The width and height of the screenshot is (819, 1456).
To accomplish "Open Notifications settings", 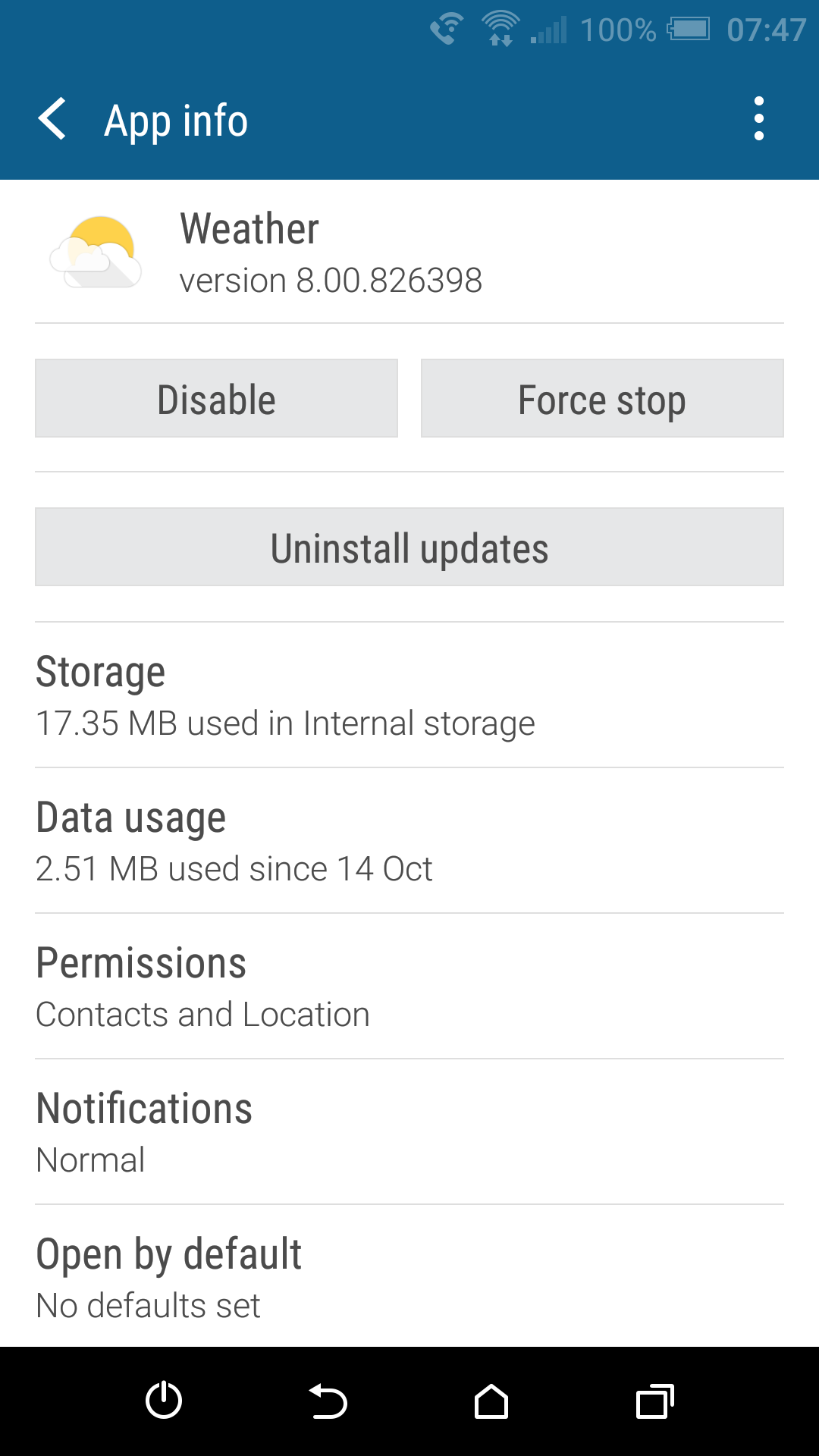I will click(x=409, y=1132).
